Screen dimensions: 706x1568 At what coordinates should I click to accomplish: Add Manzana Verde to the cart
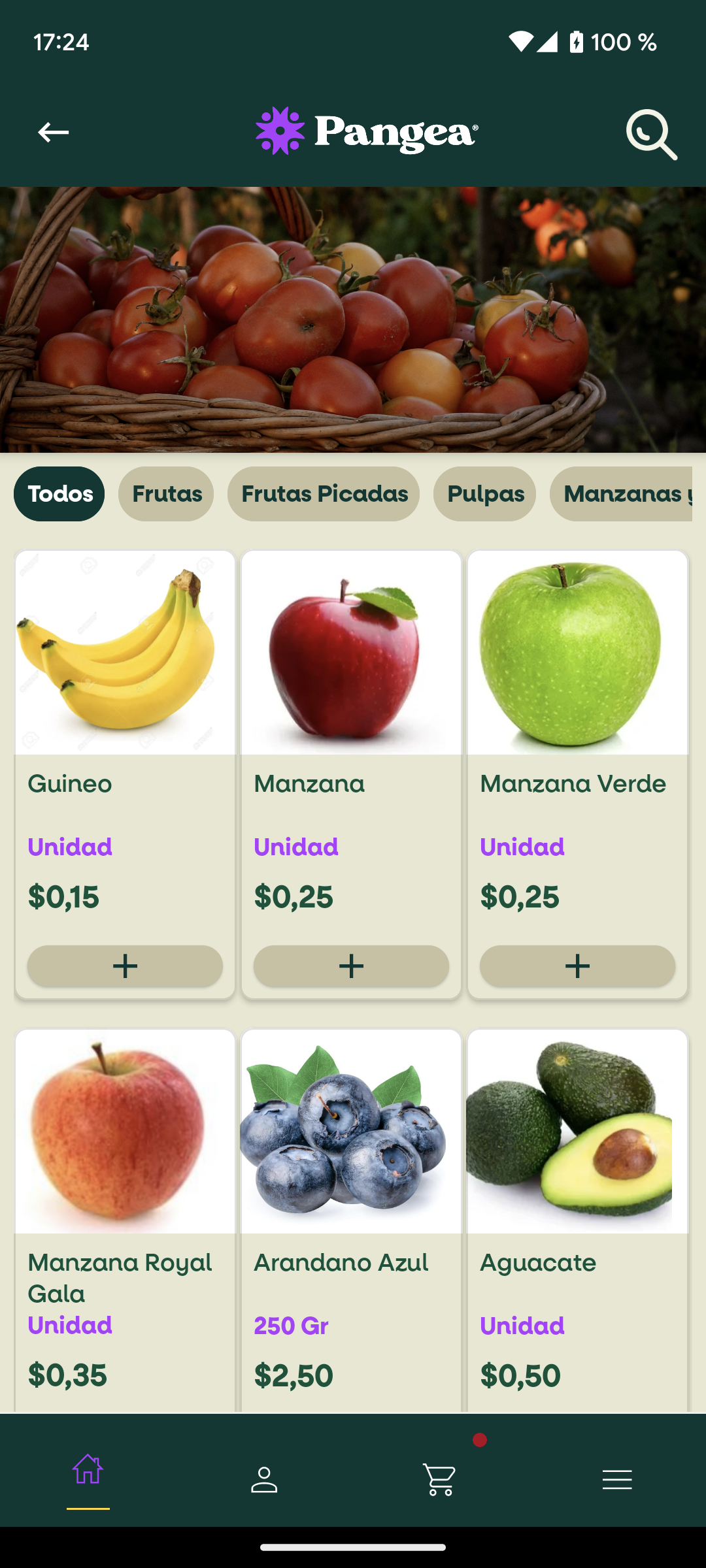coord(577,966)
